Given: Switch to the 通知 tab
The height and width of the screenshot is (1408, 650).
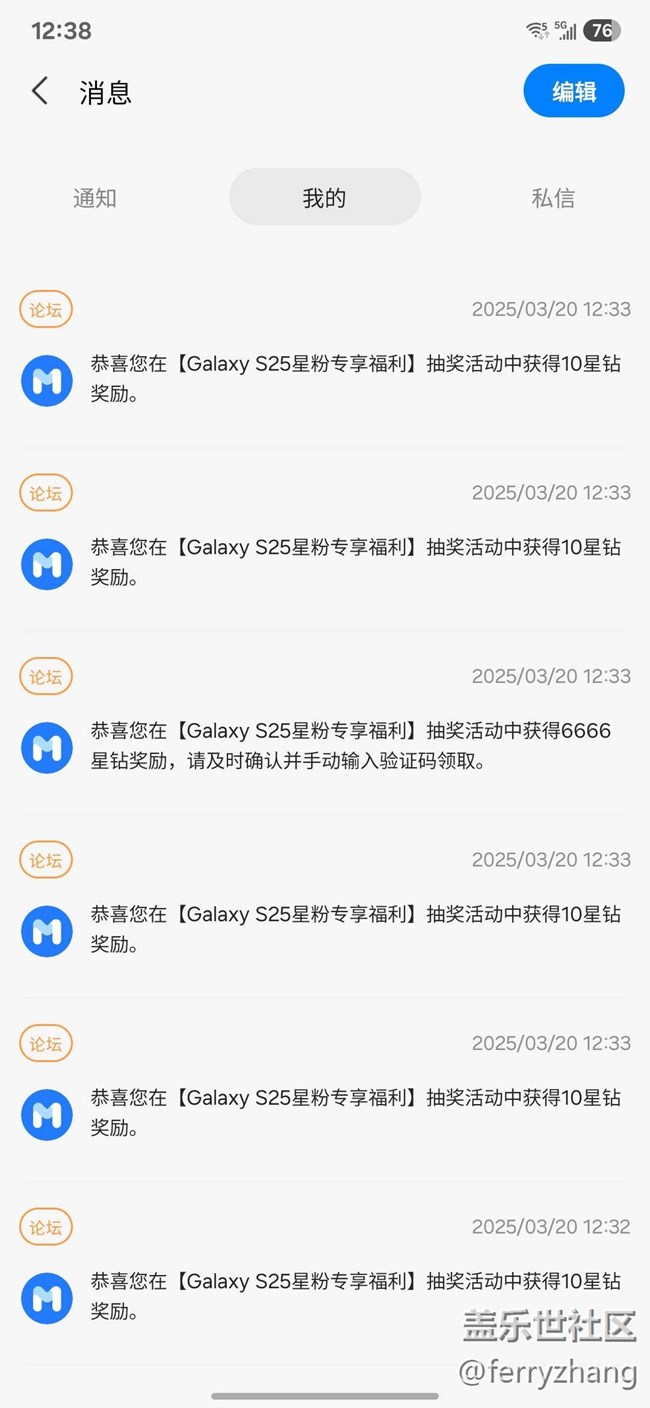Looking at the screenshot, I should point(95,198).
